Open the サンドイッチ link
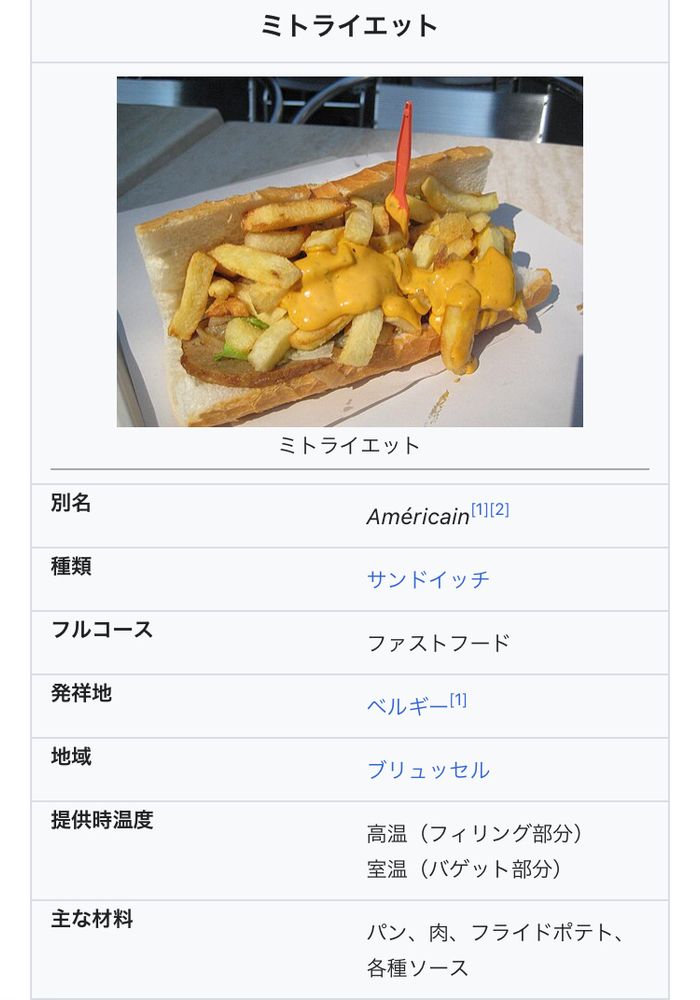 pyautogui.click(x=428, y=580)
